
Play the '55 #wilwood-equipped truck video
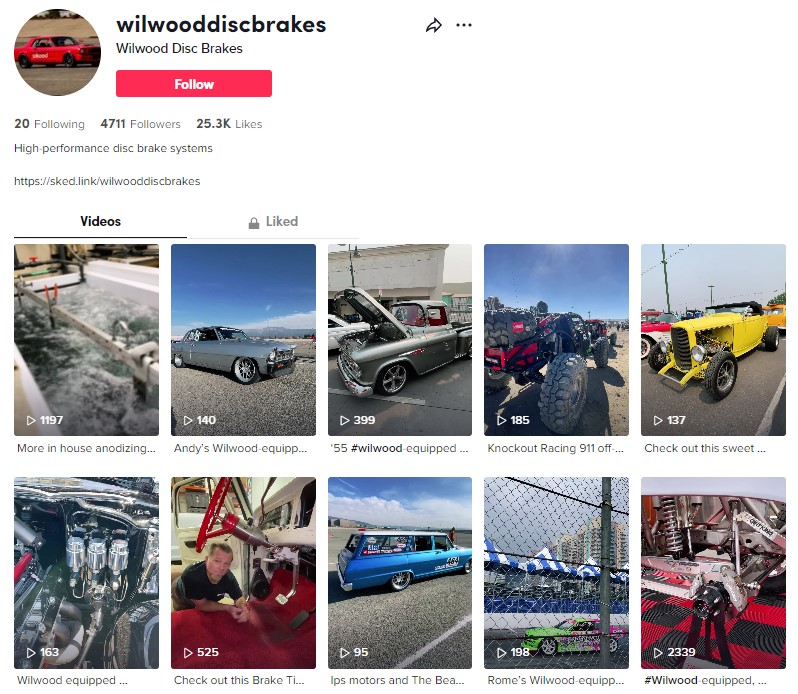coord(400,339)
